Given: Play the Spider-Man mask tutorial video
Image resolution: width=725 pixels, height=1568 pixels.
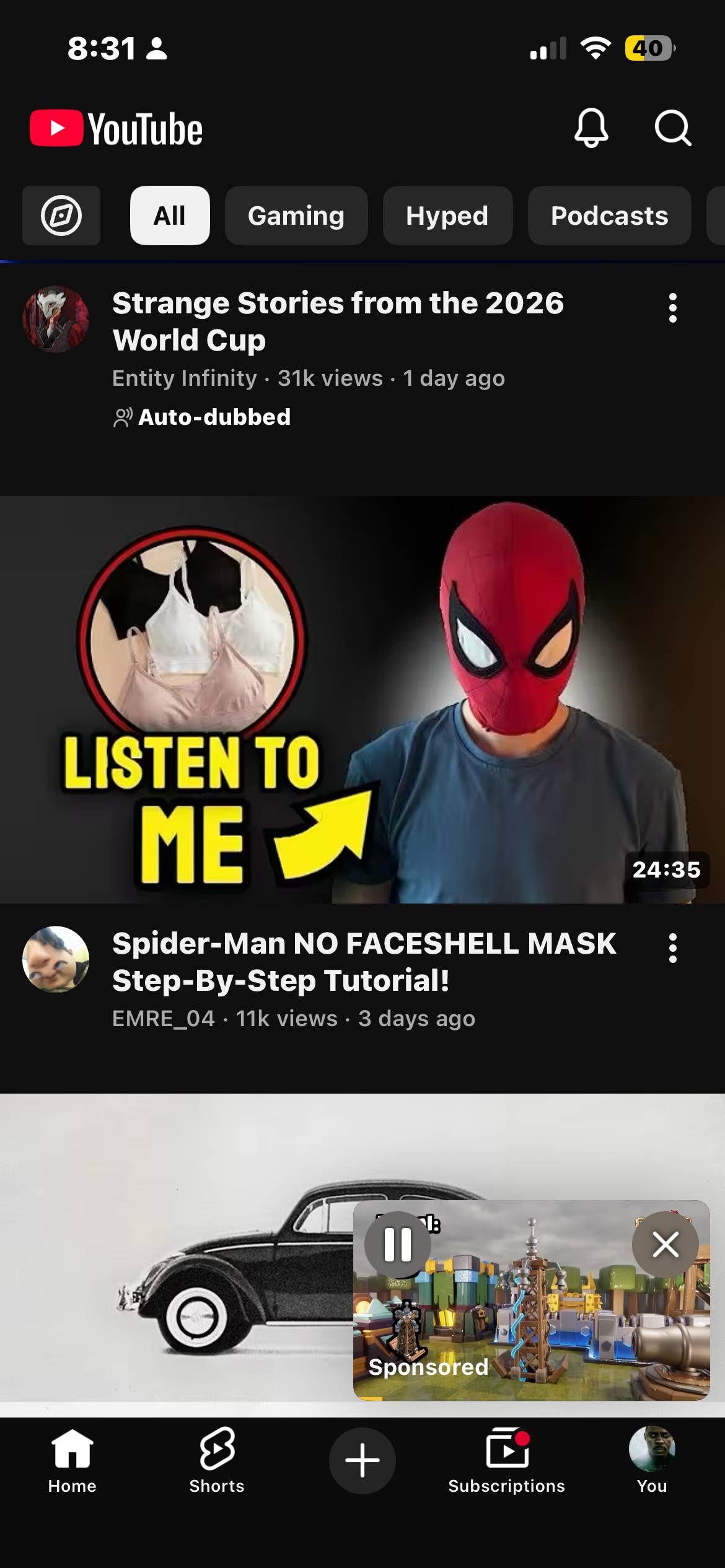Looking at the screenshot, I should [x=362, y=699].
